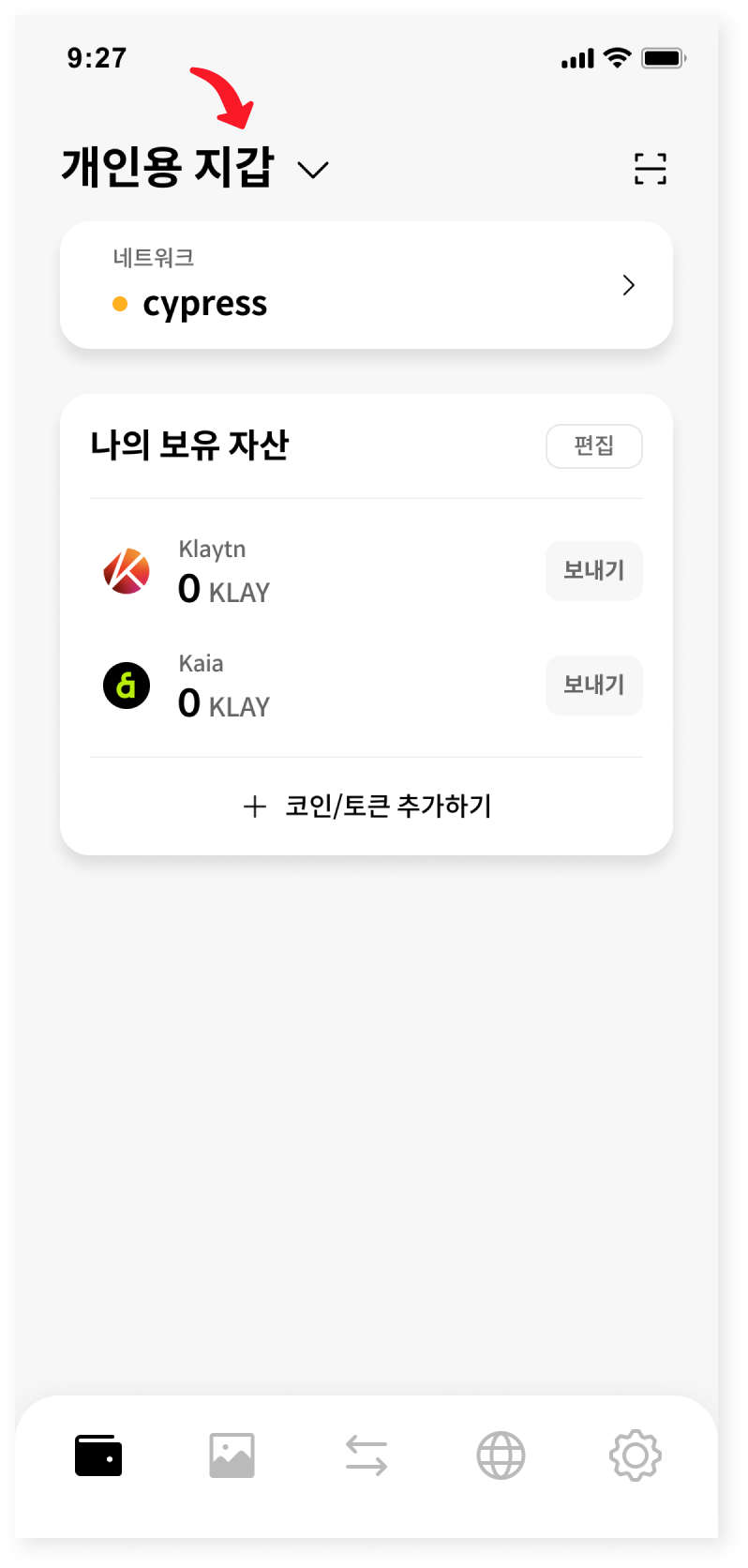Open the QR code scanner

(650, 168)
